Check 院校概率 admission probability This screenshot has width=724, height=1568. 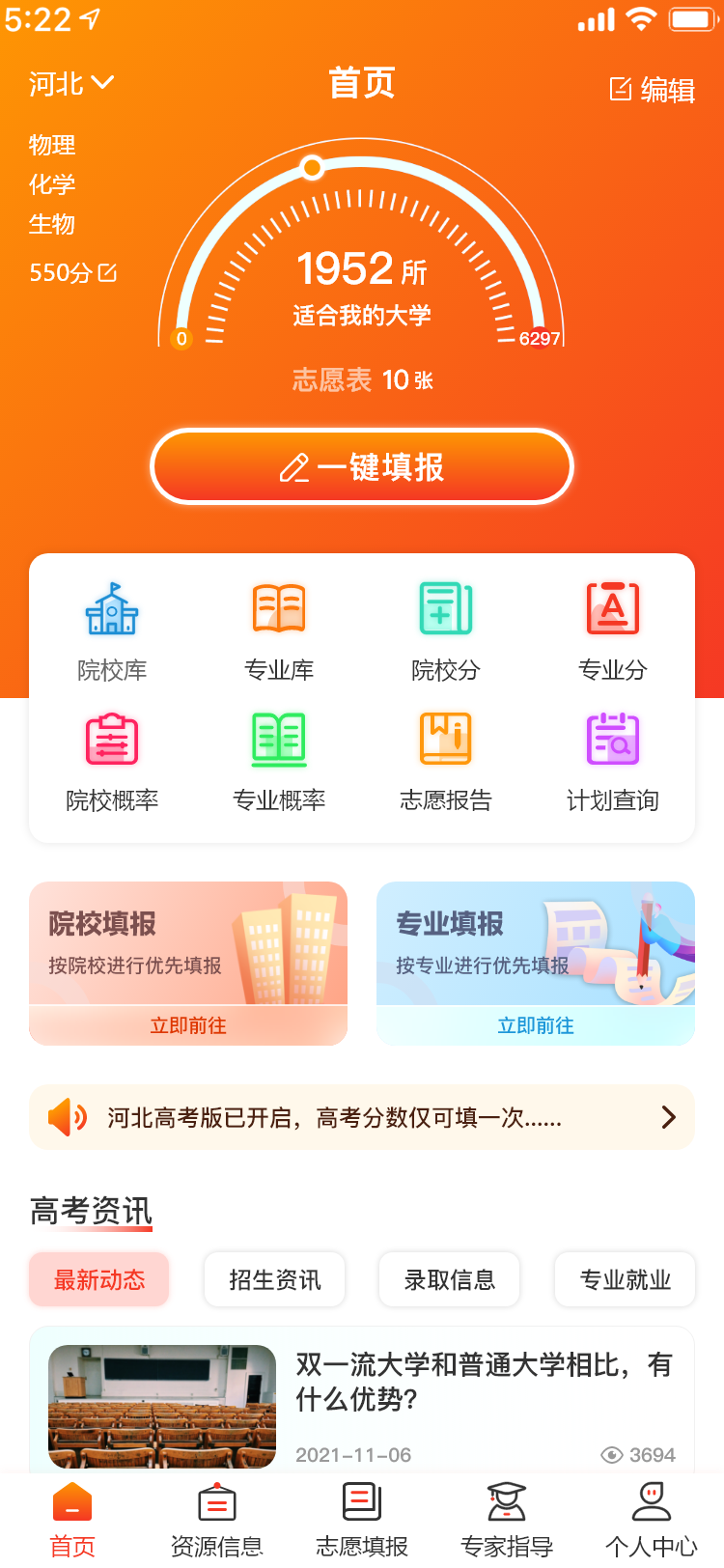112,761
